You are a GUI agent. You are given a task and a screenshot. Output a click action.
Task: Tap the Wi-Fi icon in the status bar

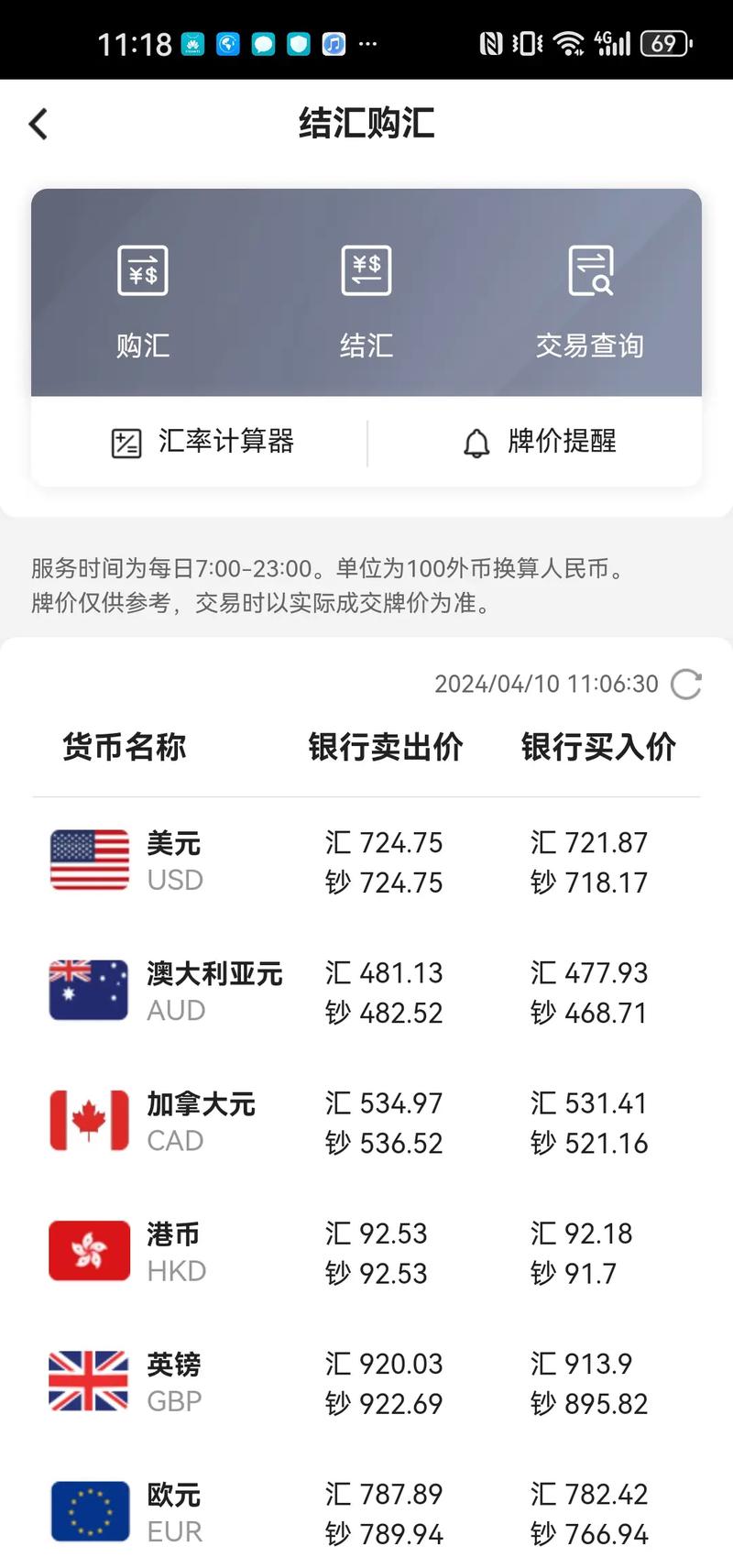568,42
